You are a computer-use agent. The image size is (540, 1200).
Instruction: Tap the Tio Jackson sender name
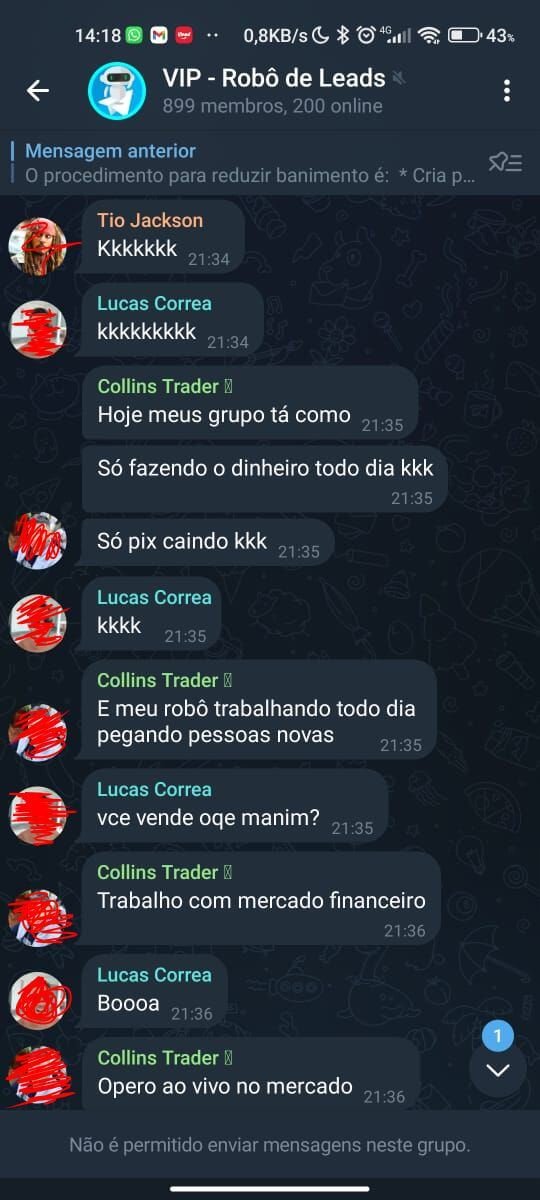pos(150,221)
